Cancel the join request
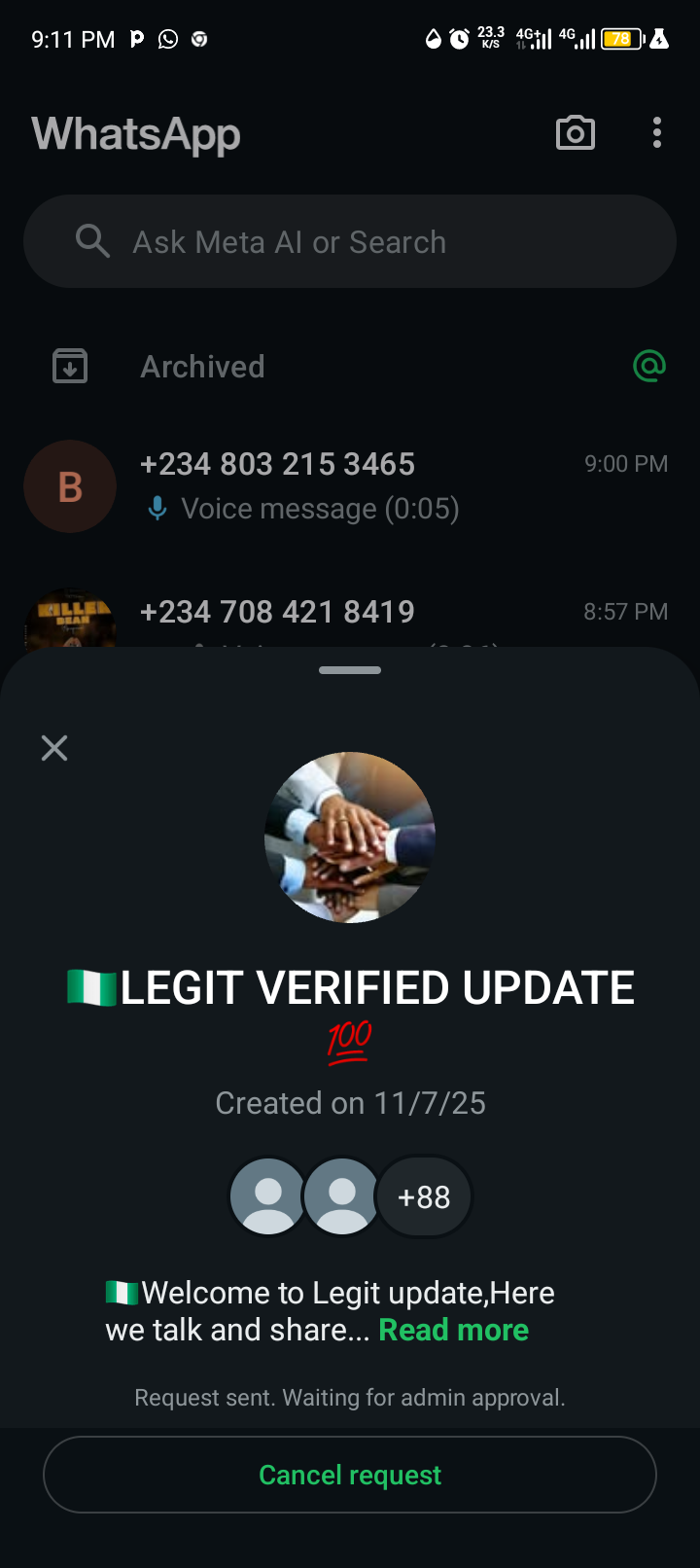 tap(350, 1475)
